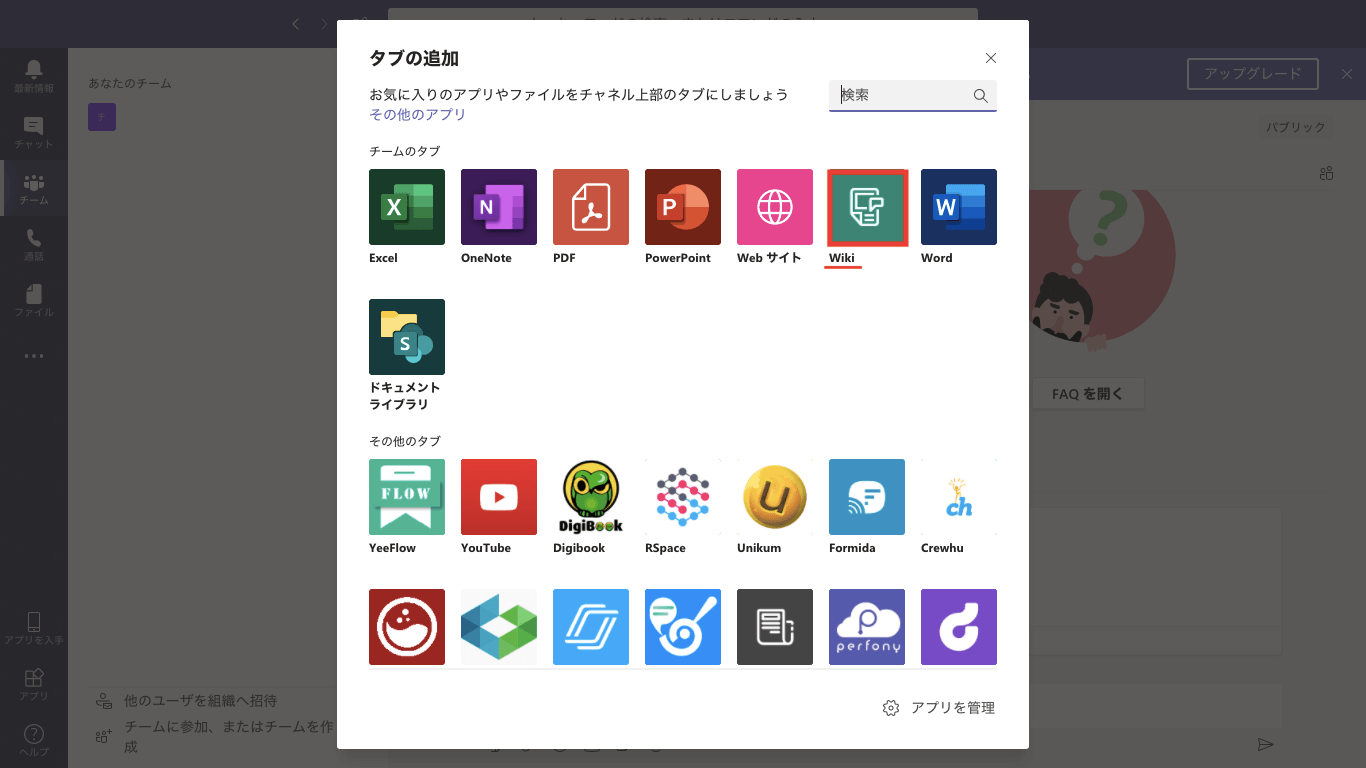Add a Word tab

(x=959, y=207)
